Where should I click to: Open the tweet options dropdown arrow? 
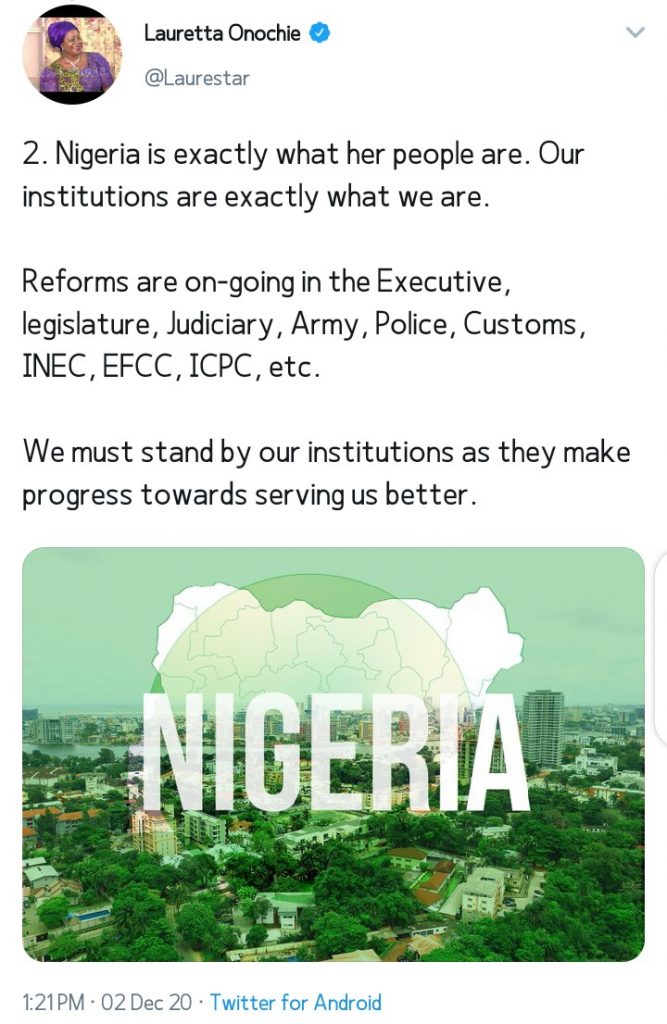point(634,33)
